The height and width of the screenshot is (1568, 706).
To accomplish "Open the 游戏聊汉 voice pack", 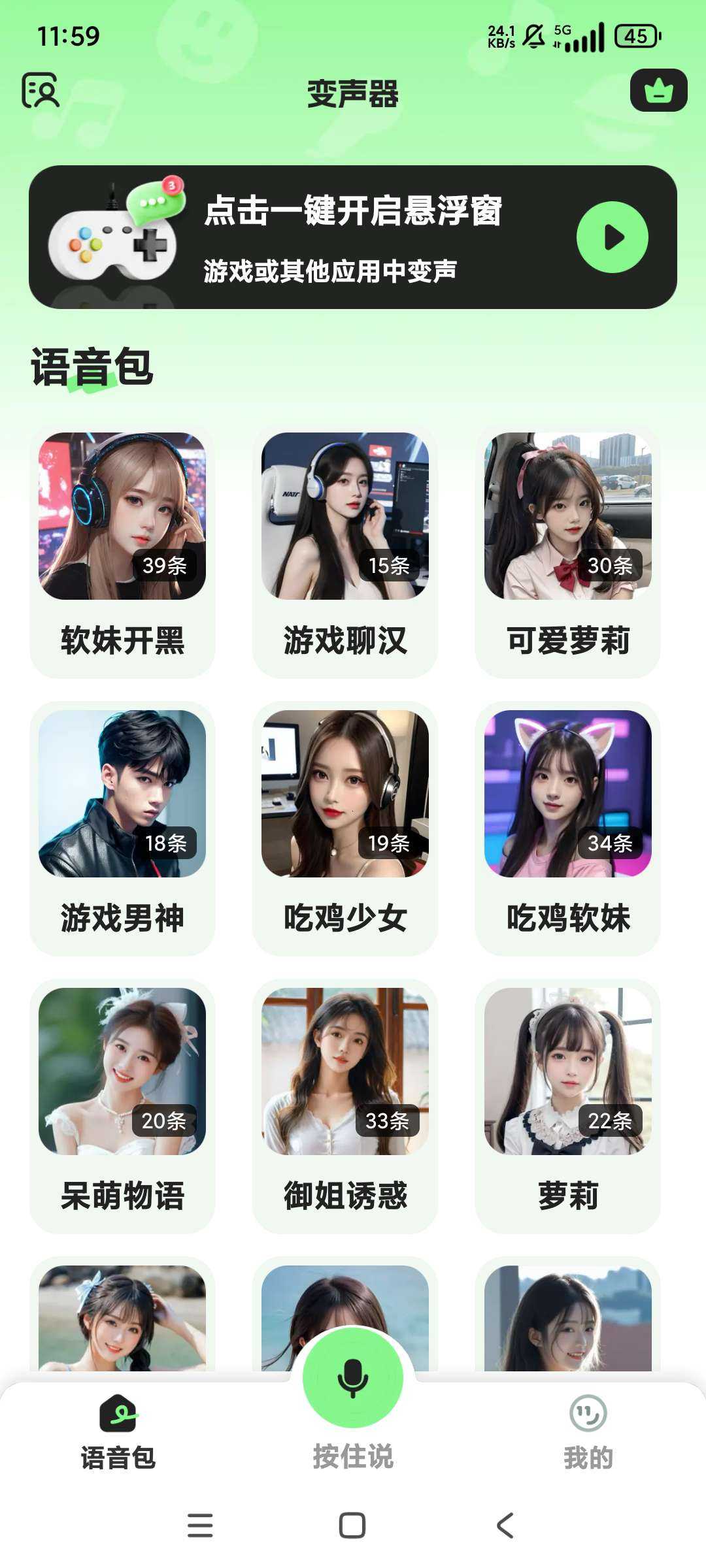I will (345, 552).
